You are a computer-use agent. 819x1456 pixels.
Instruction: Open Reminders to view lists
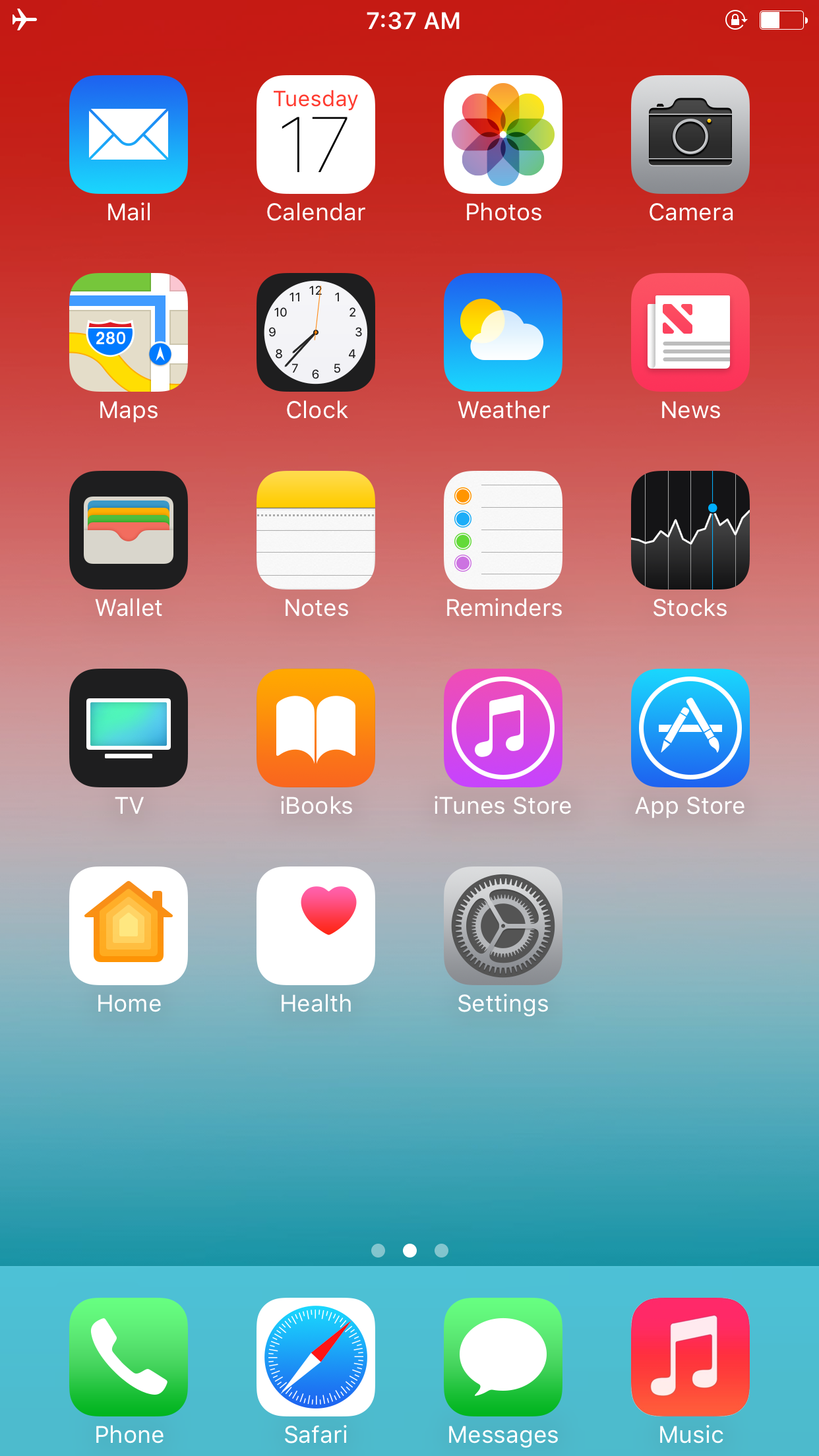[503, 530]
